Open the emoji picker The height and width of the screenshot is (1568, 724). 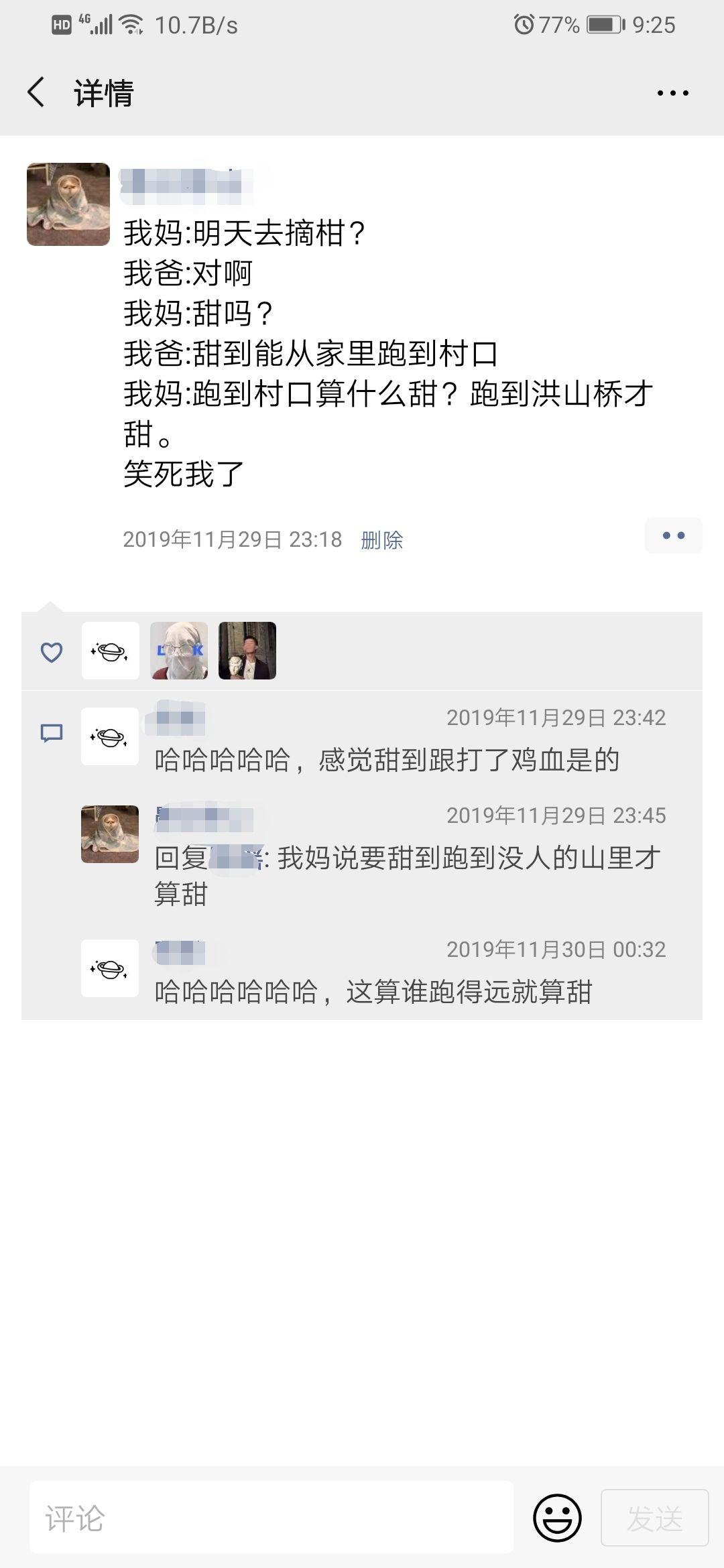[557, 1518]
